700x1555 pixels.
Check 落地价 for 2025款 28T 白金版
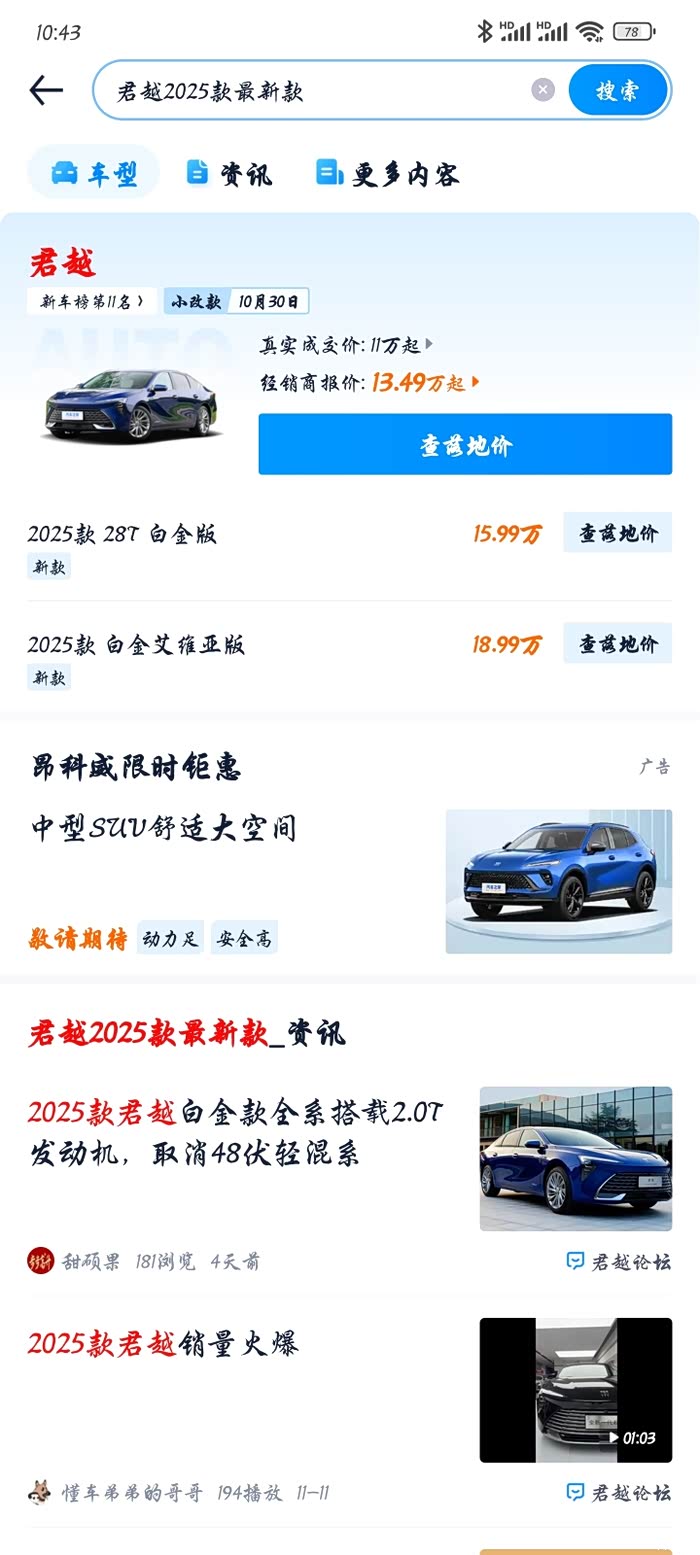pyautogui.click(x=617, y=533)
